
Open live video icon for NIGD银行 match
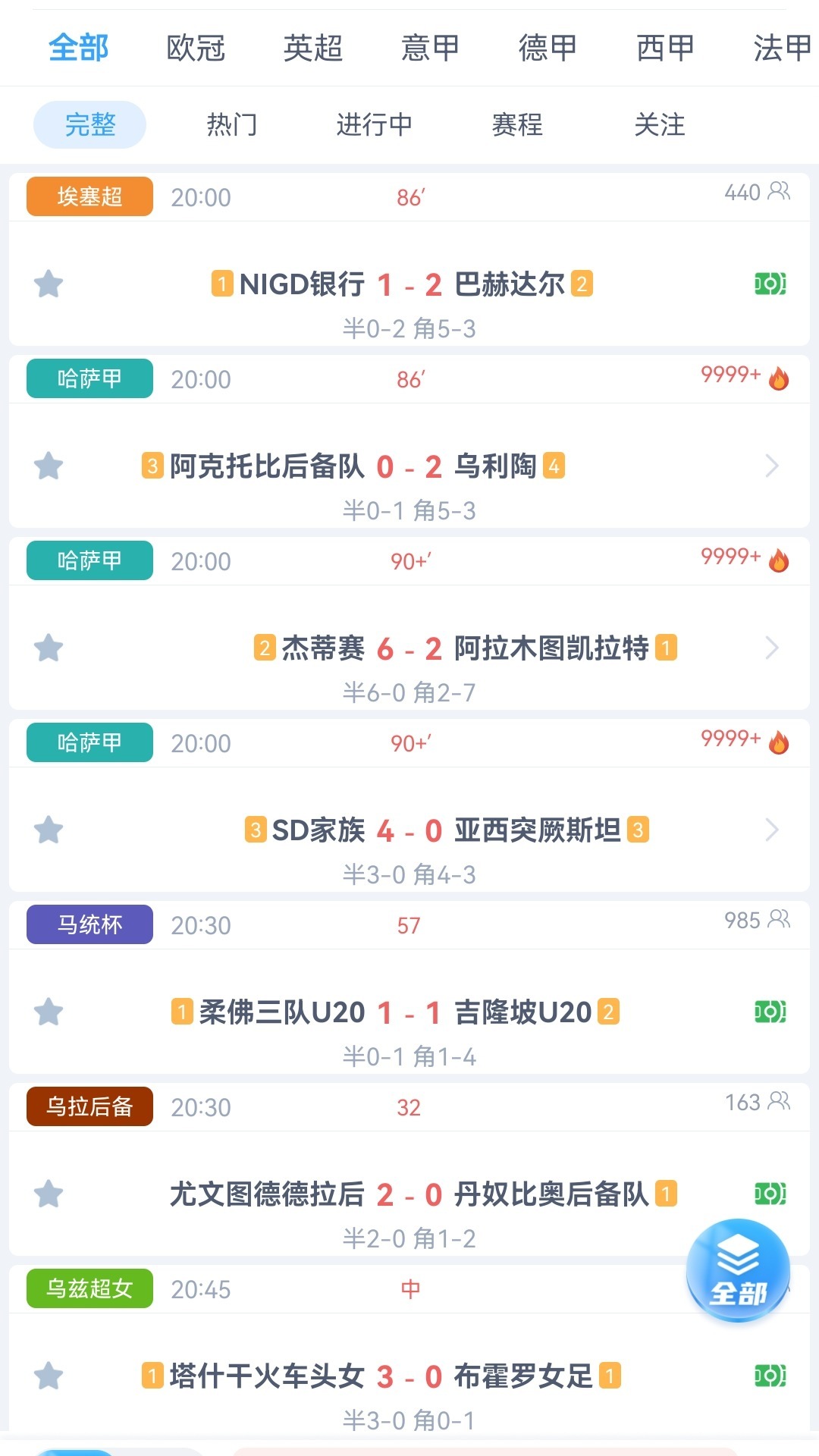click(x=770, y=284)
